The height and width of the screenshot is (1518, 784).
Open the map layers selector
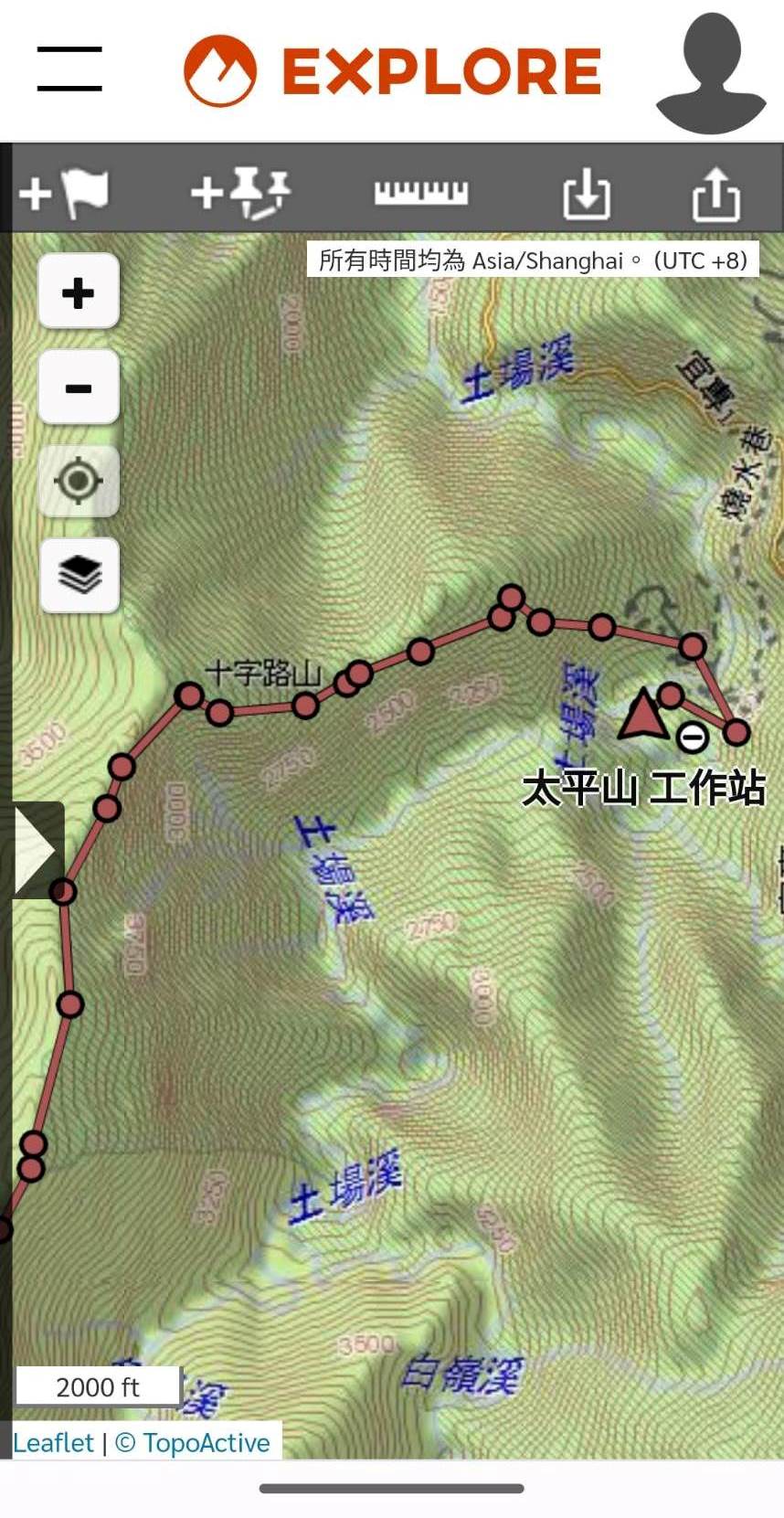(x=79, y=575)
